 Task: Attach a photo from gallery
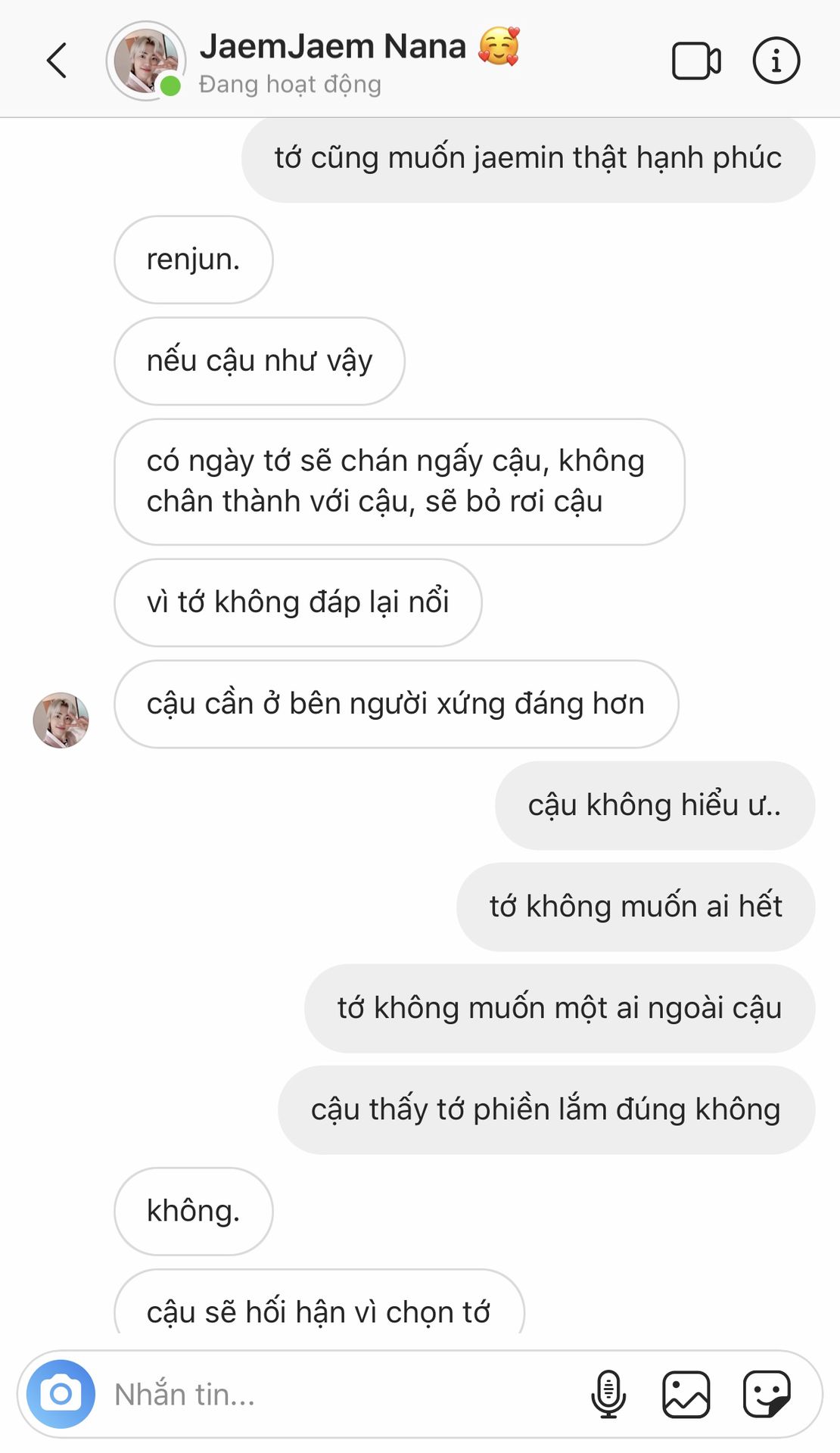686,1393
